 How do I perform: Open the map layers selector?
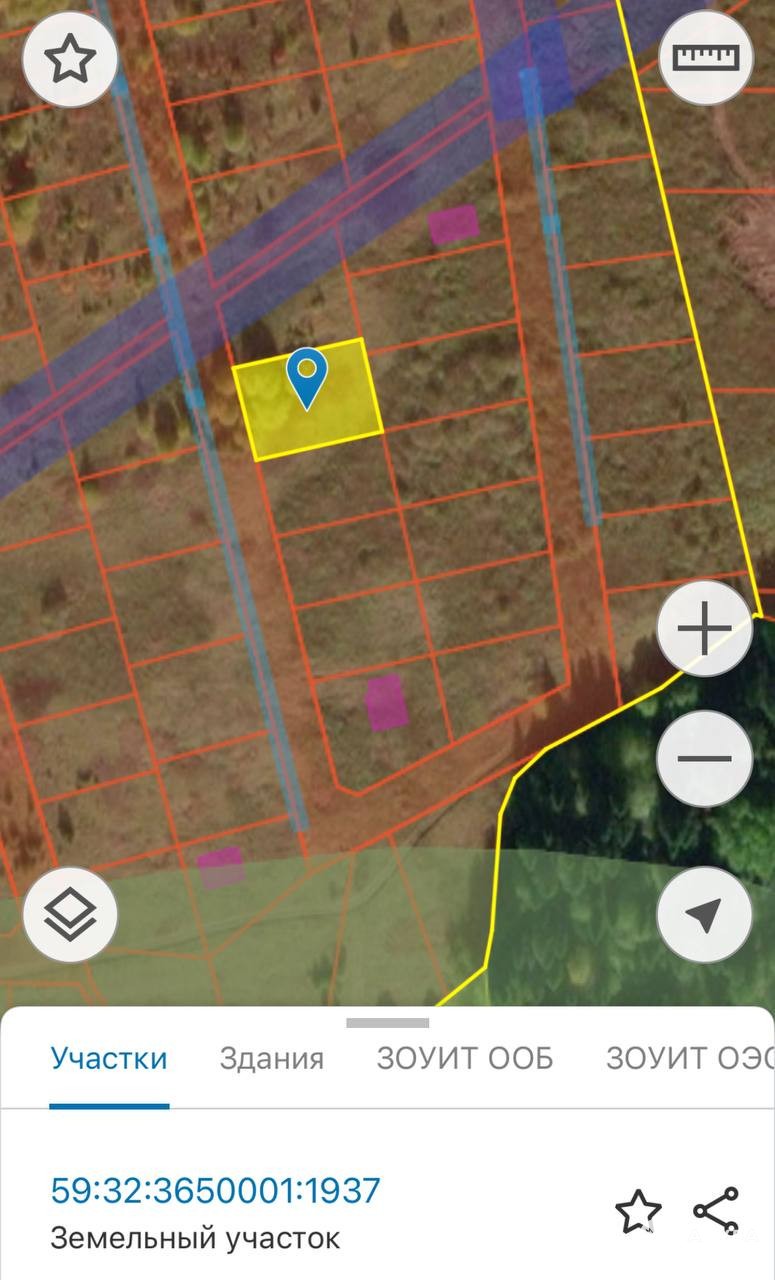(x=70, y=915)
